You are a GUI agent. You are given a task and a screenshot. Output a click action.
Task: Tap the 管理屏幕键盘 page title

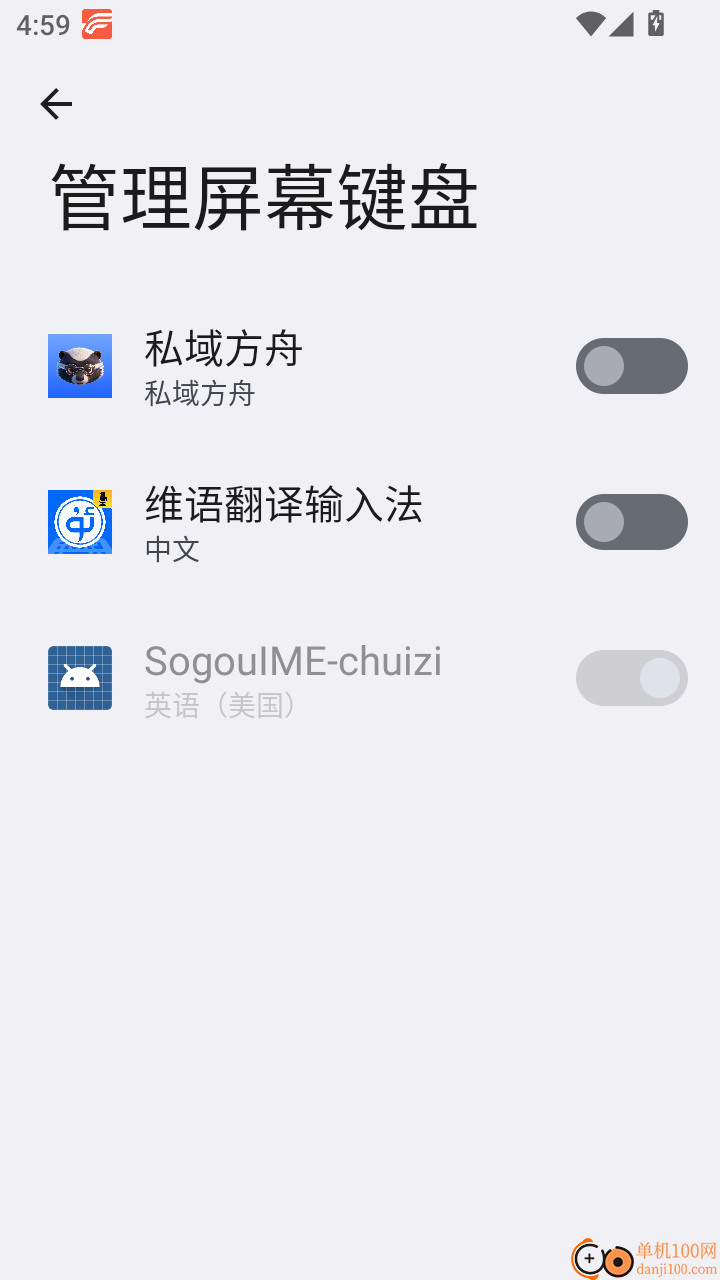(x=262, y=196)
